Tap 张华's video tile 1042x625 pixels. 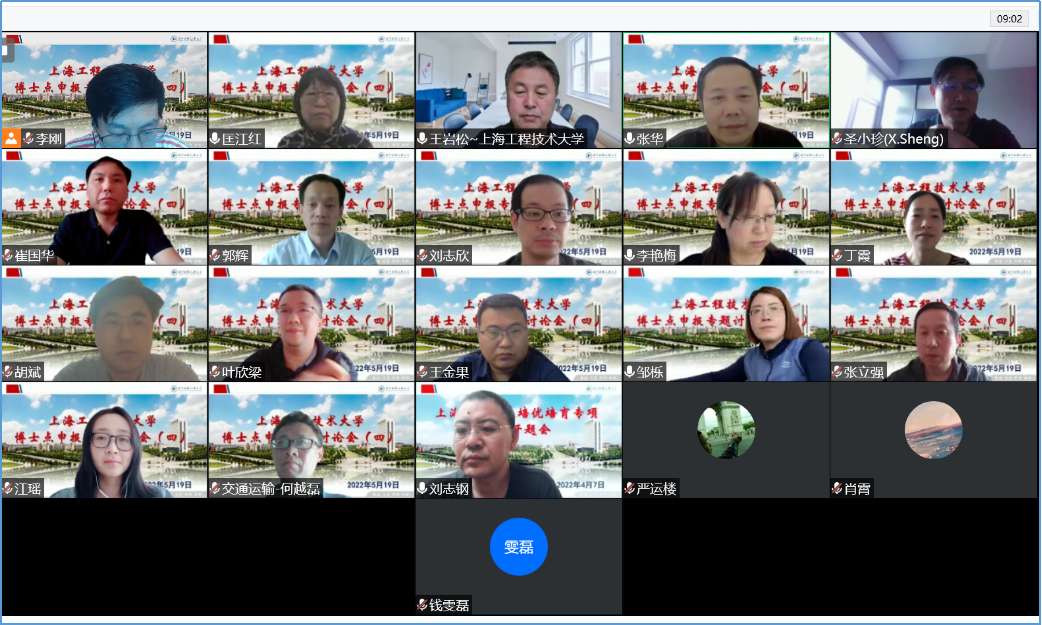726,90
